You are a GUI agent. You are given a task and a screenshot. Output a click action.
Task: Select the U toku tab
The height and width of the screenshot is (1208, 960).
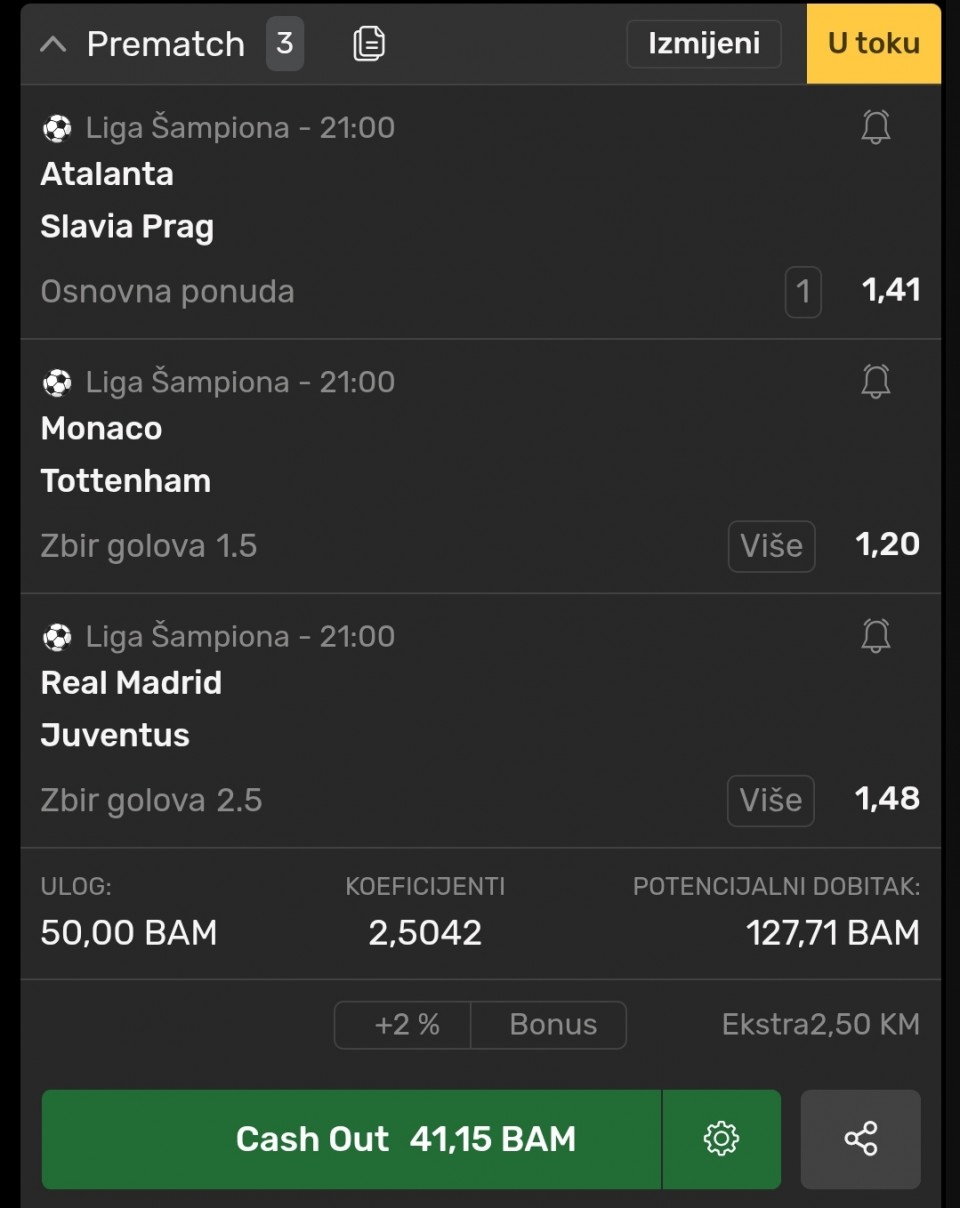[x=873, y=44]
